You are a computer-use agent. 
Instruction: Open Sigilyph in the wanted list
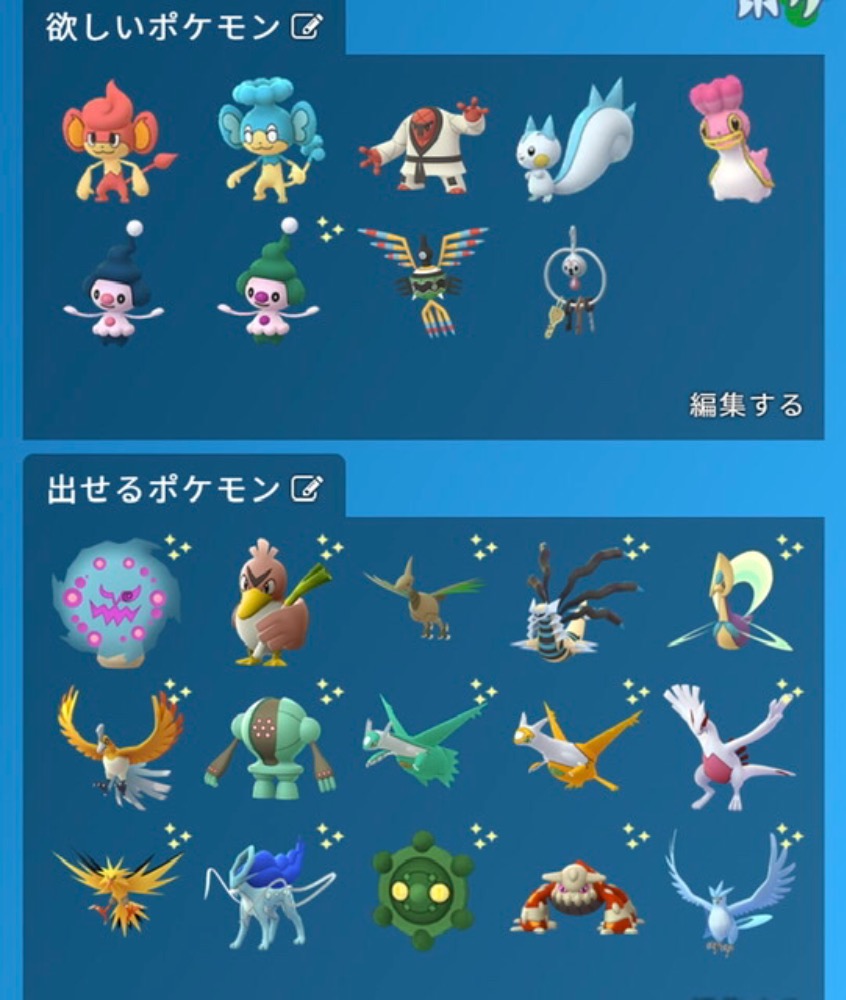[424, 278]
